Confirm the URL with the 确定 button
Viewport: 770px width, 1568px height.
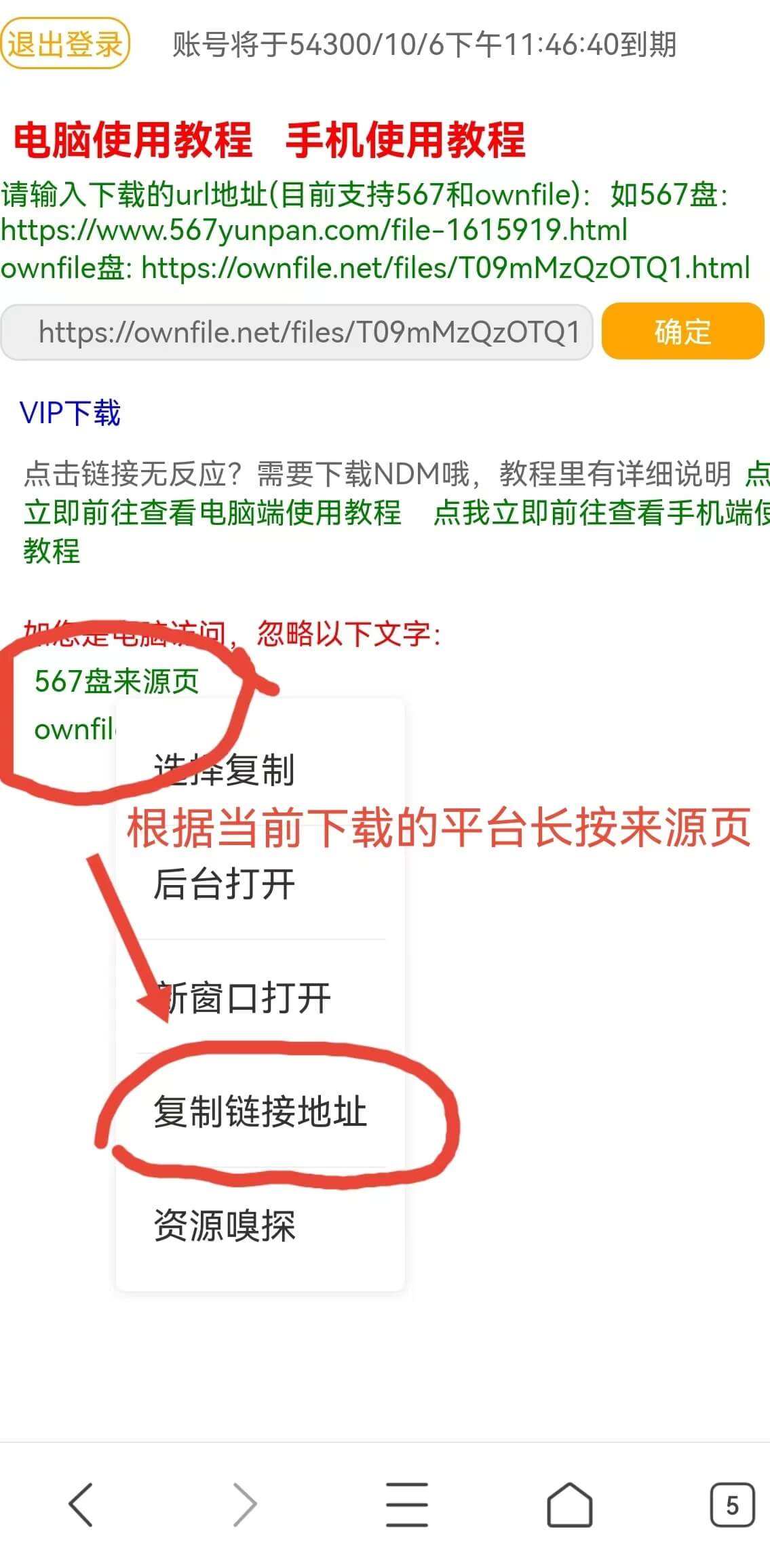pos(682,332)
